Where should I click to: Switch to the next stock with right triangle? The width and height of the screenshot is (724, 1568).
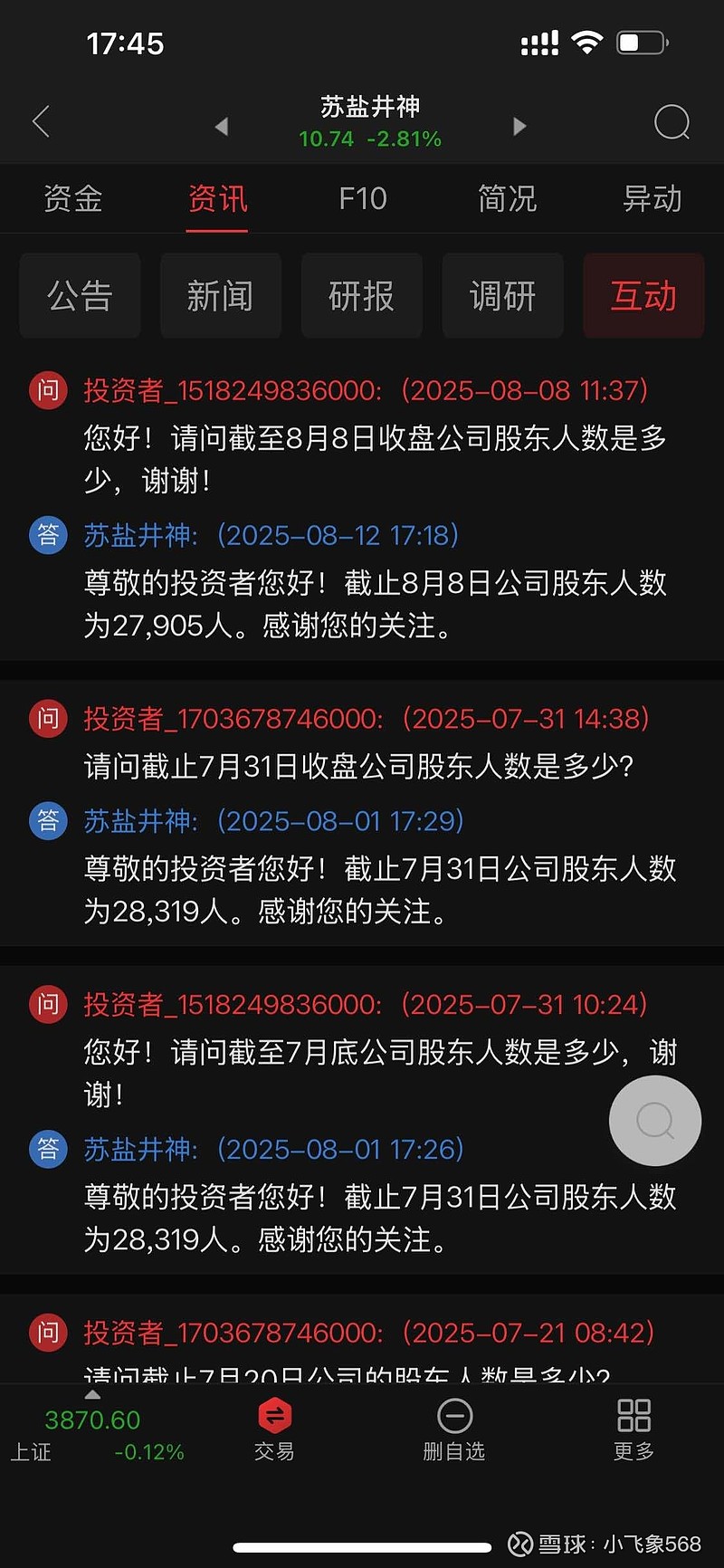(519, 126)
